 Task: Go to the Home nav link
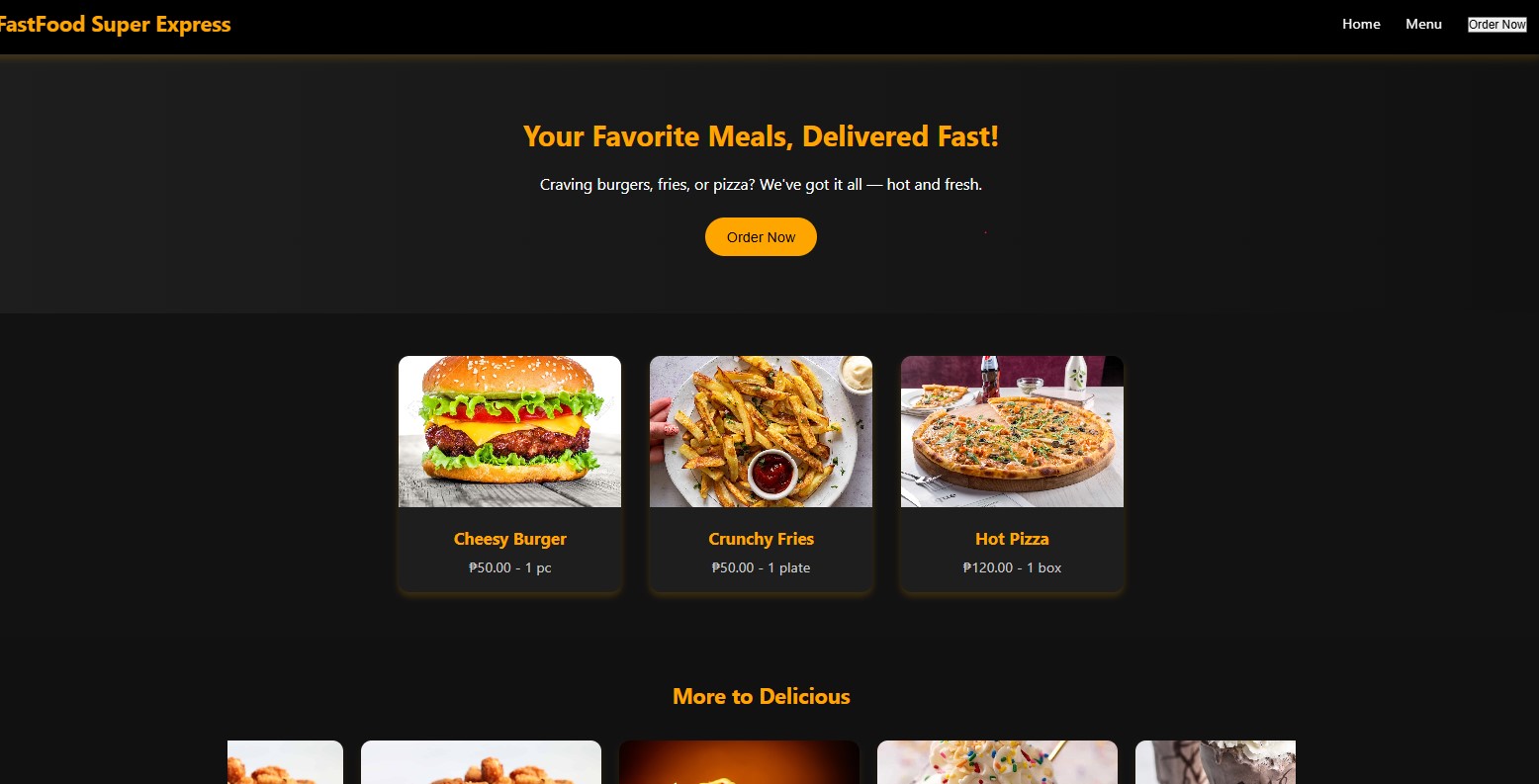click(1361, 24)
